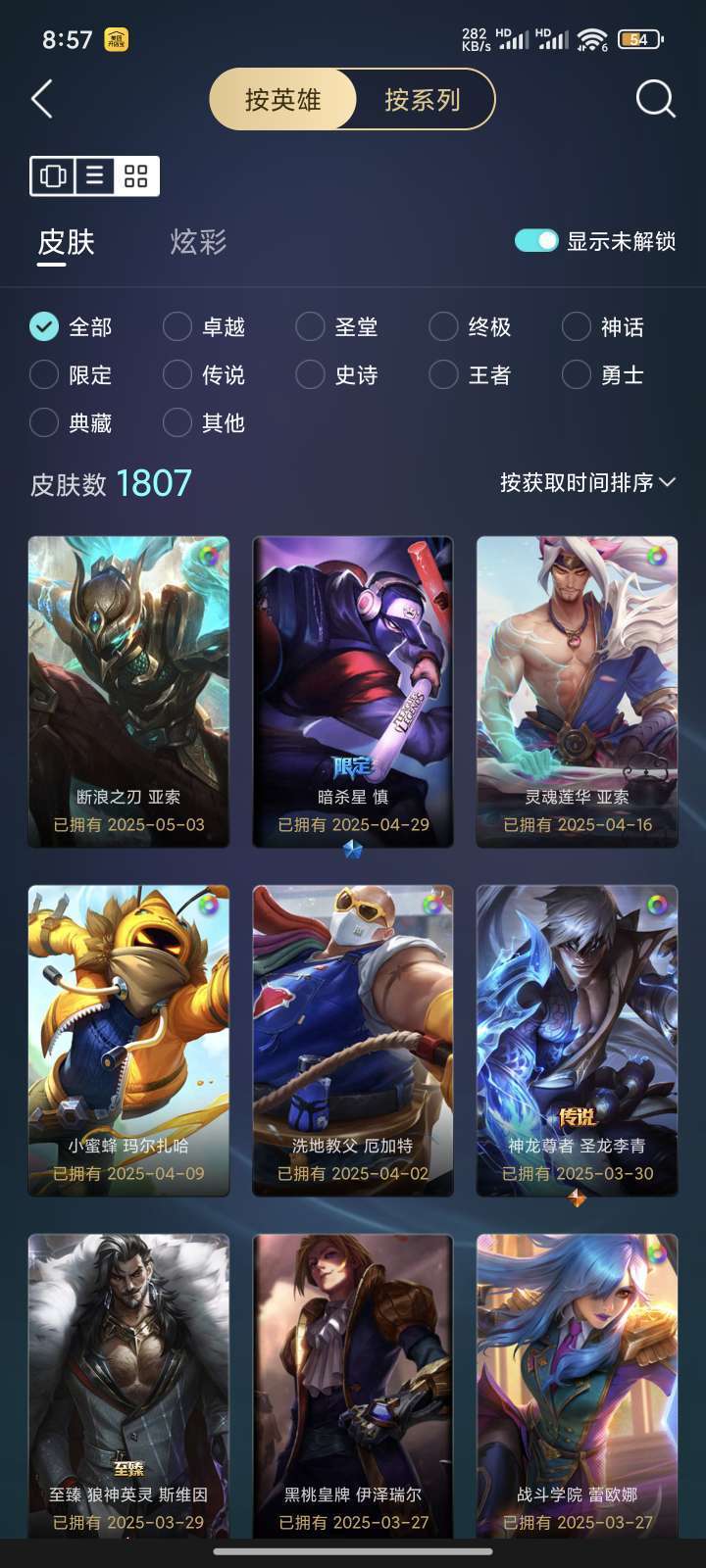The image size is (706, 1568).
Task: Open the 断浪之刃 亚索 skin card
Action: (128, 692)
